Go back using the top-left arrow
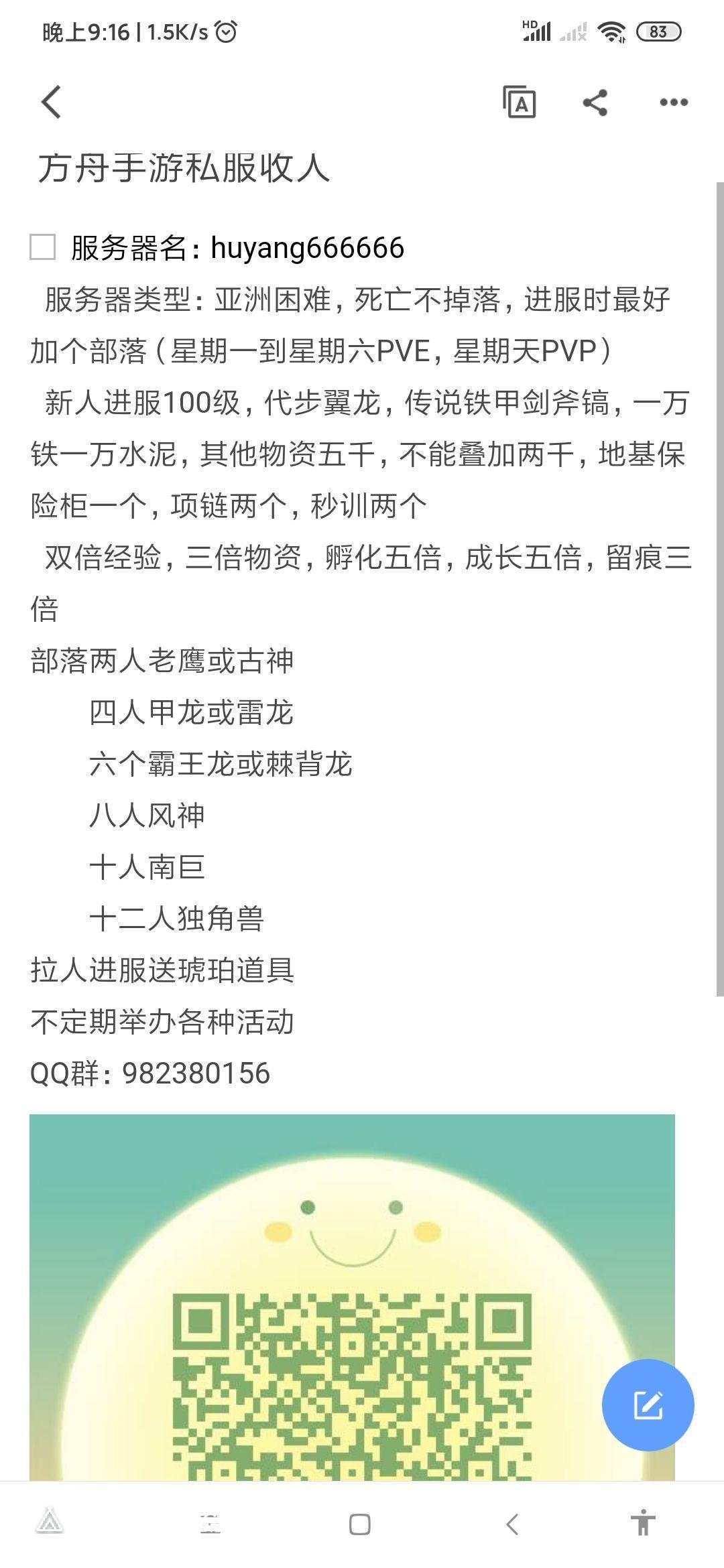The height and width of the screenshot is (1568, 724). point(51,102)
